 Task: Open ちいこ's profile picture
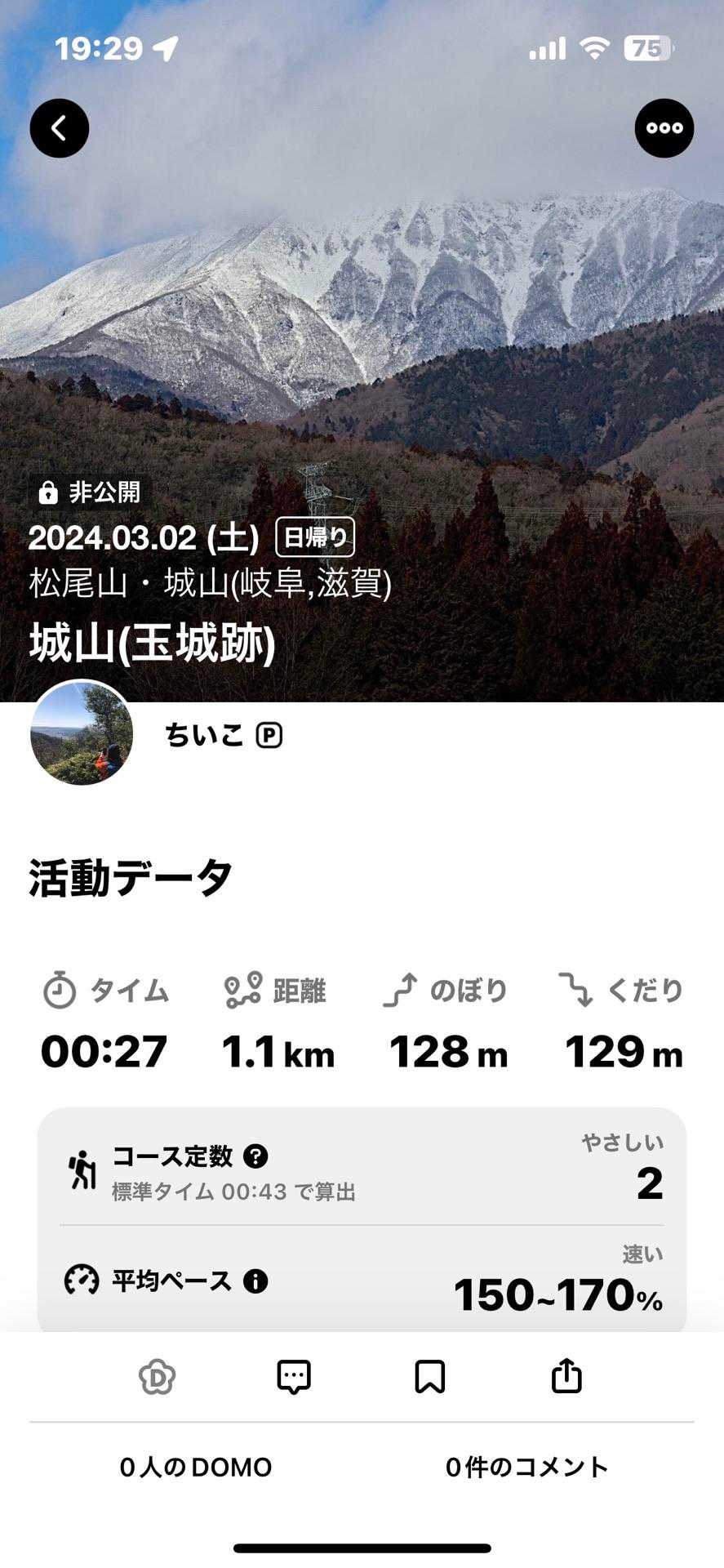click(81, 733)
